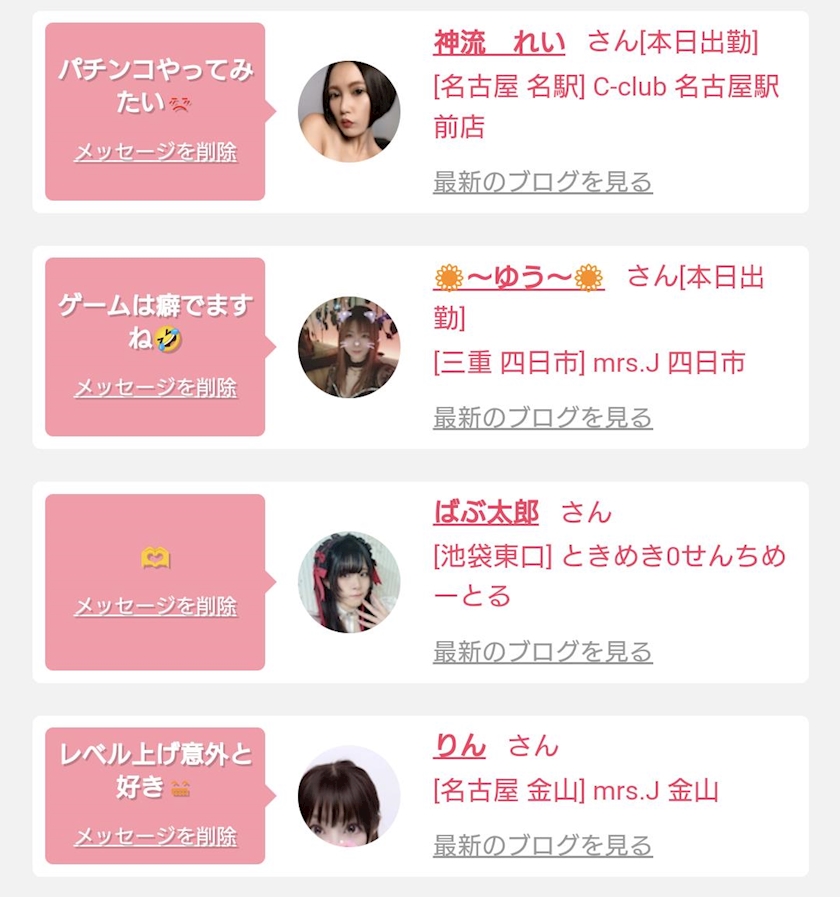Tap ばぶ太郎's profile photo
This screenshot has width=840, height=897.
[x=349, y=582]
